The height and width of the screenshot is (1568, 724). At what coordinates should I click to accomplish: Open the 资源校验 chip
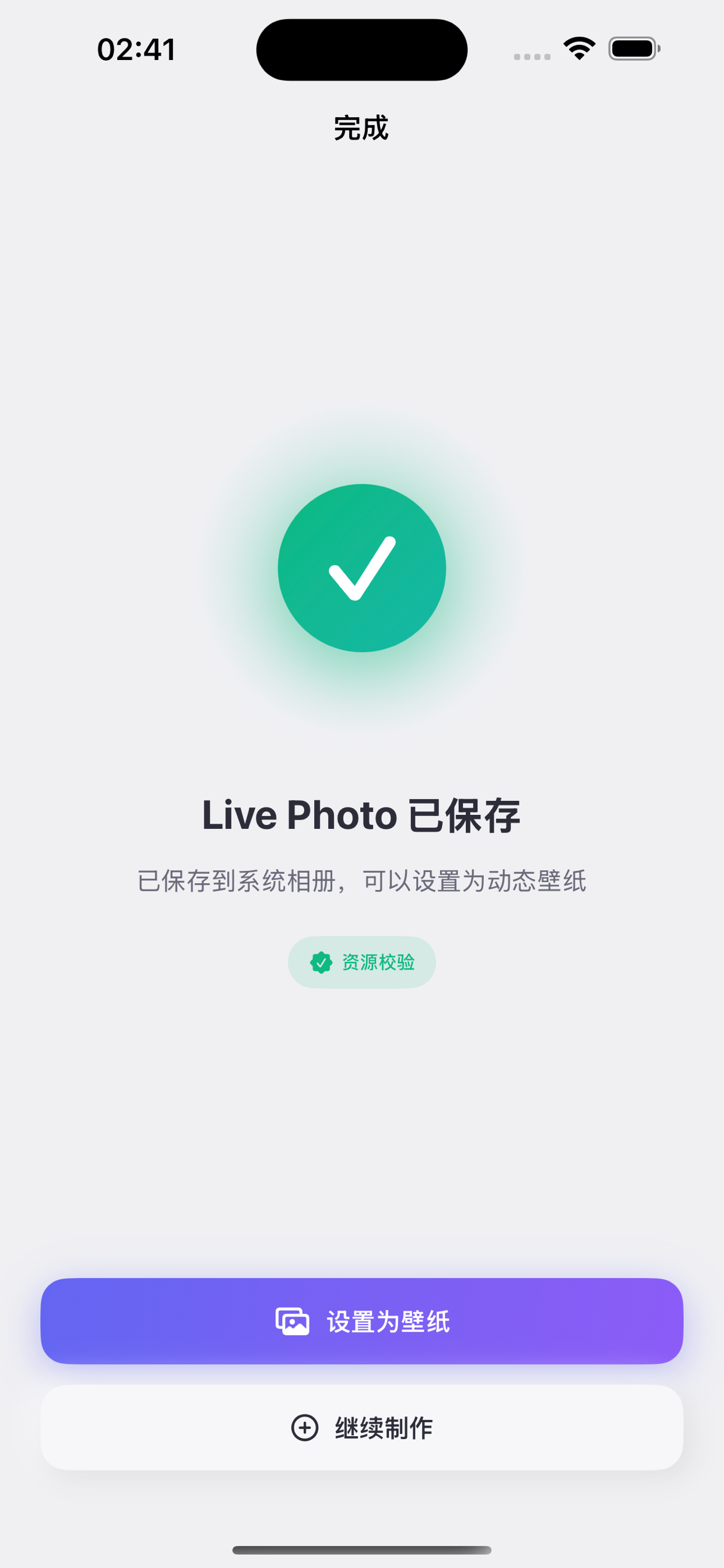pos(362,963)
